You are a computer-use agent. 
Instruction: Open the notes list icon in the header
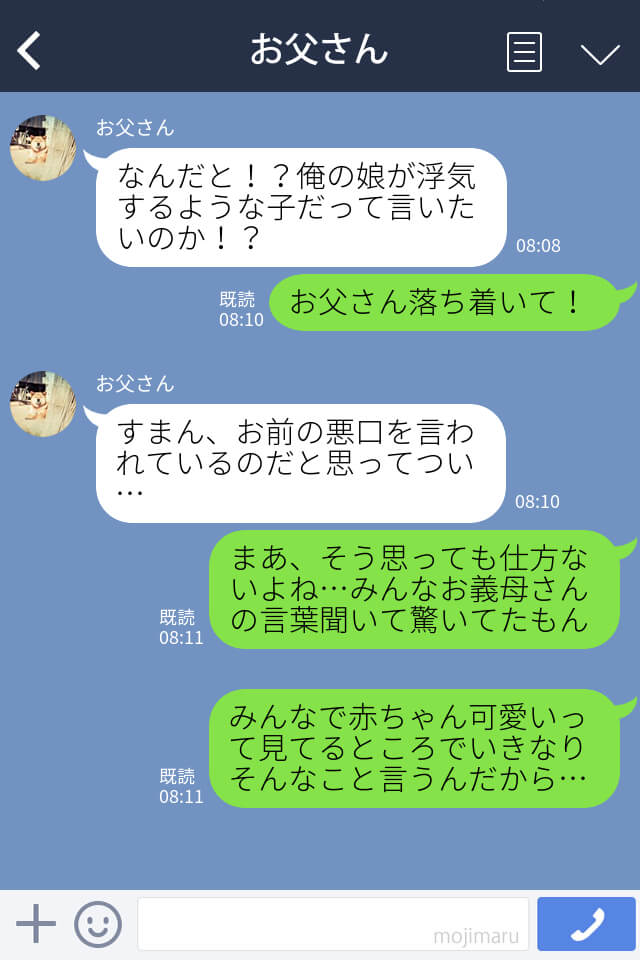click(524, 51)
